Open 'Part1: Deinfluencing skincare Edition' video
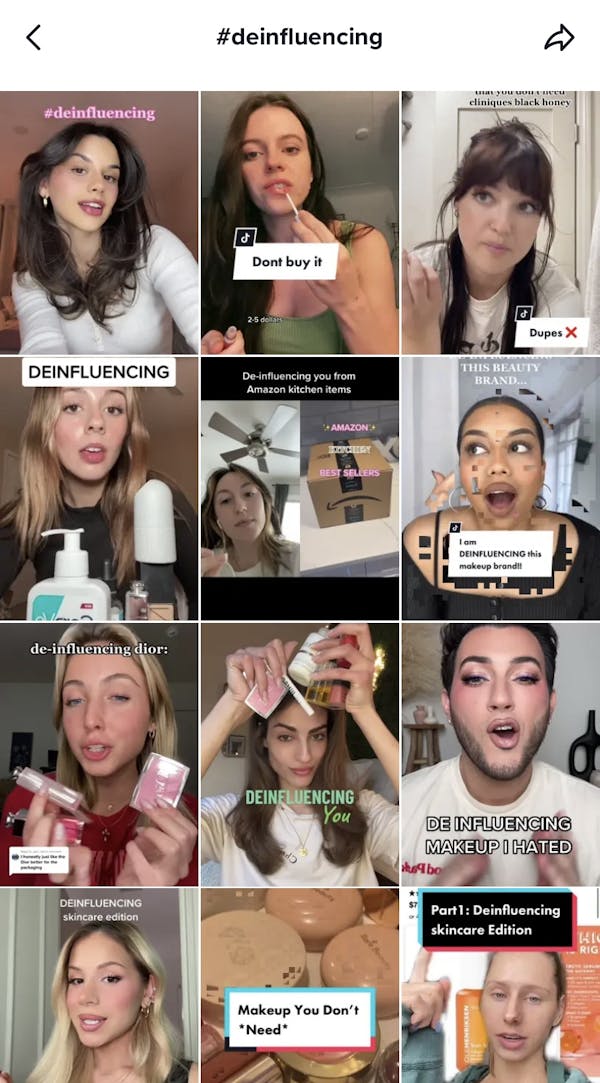Screen dimensions: 600x1083 click(x=500, y=985)
